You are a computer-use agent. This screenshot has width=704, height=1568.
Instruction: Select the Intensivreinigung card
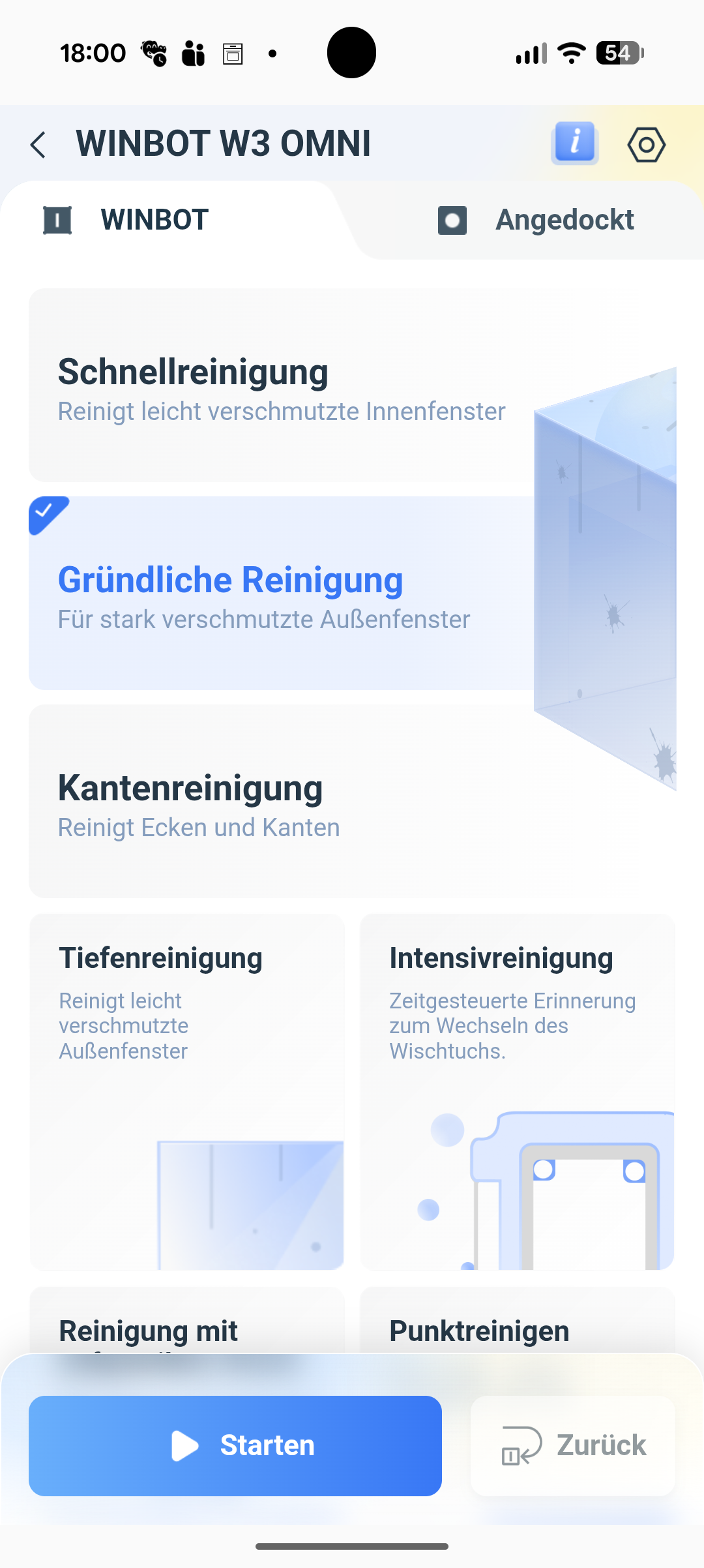click(x=517, y=1091)
